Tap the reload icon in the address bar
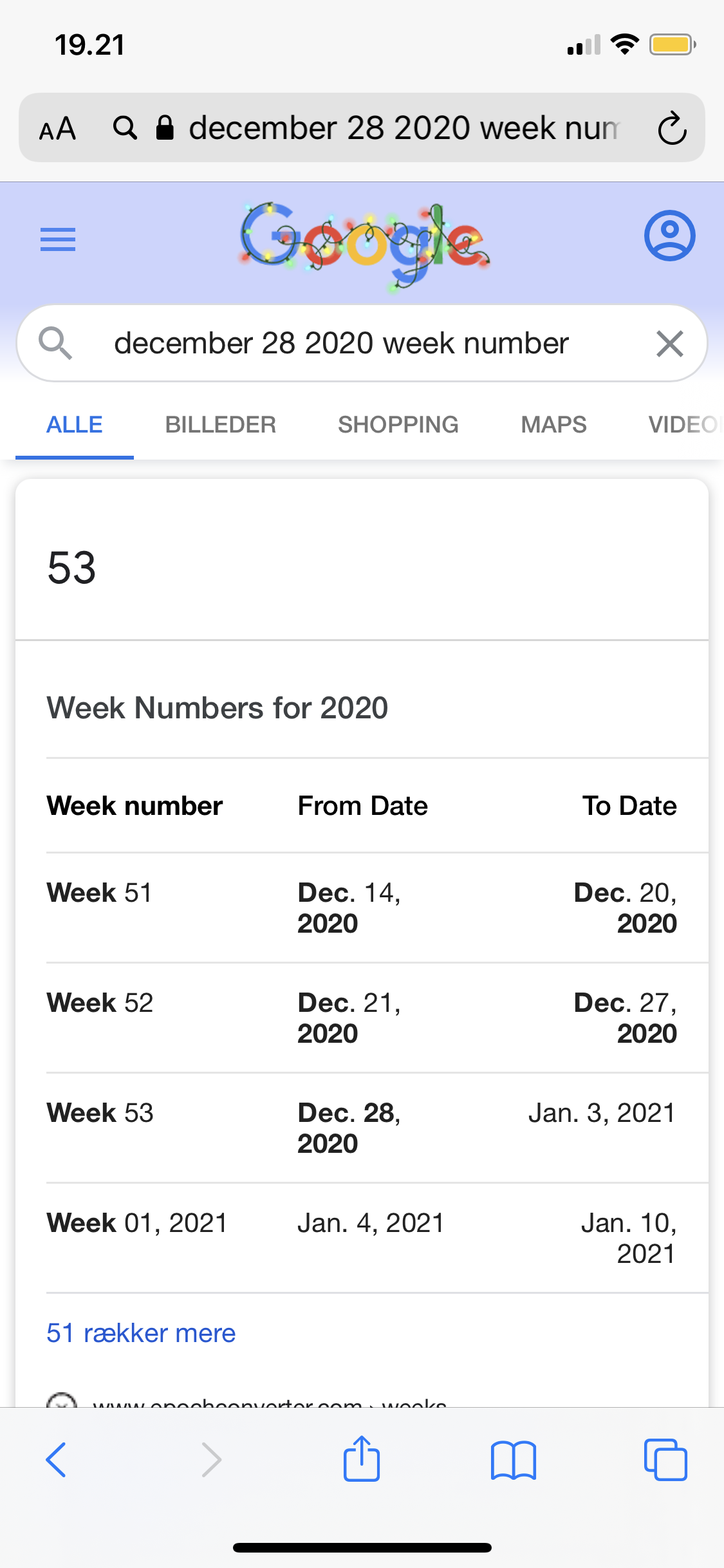 [x=671, y=127]
